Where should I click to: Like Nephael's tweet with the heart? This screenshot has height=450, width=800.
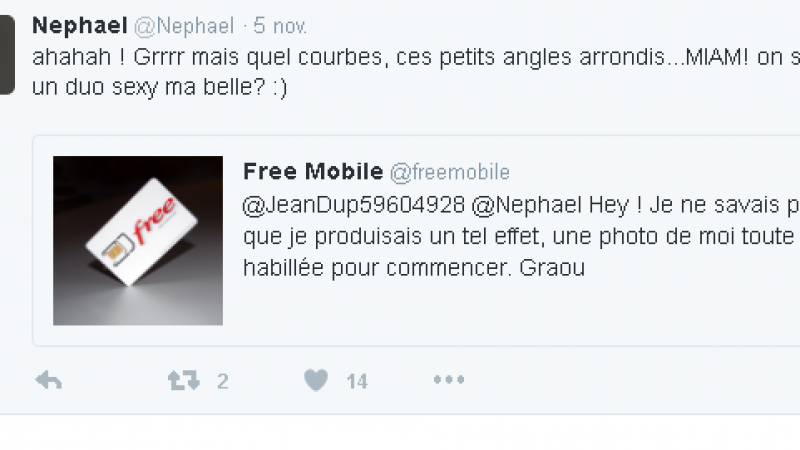pos(316,380)
